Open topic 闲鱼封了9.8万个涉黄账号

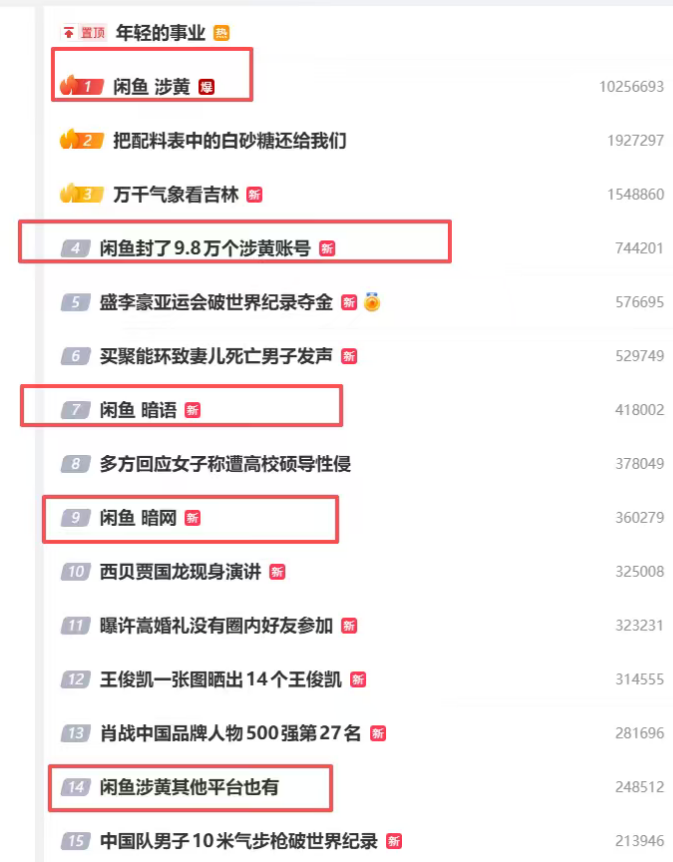click(x=205, y=248)
